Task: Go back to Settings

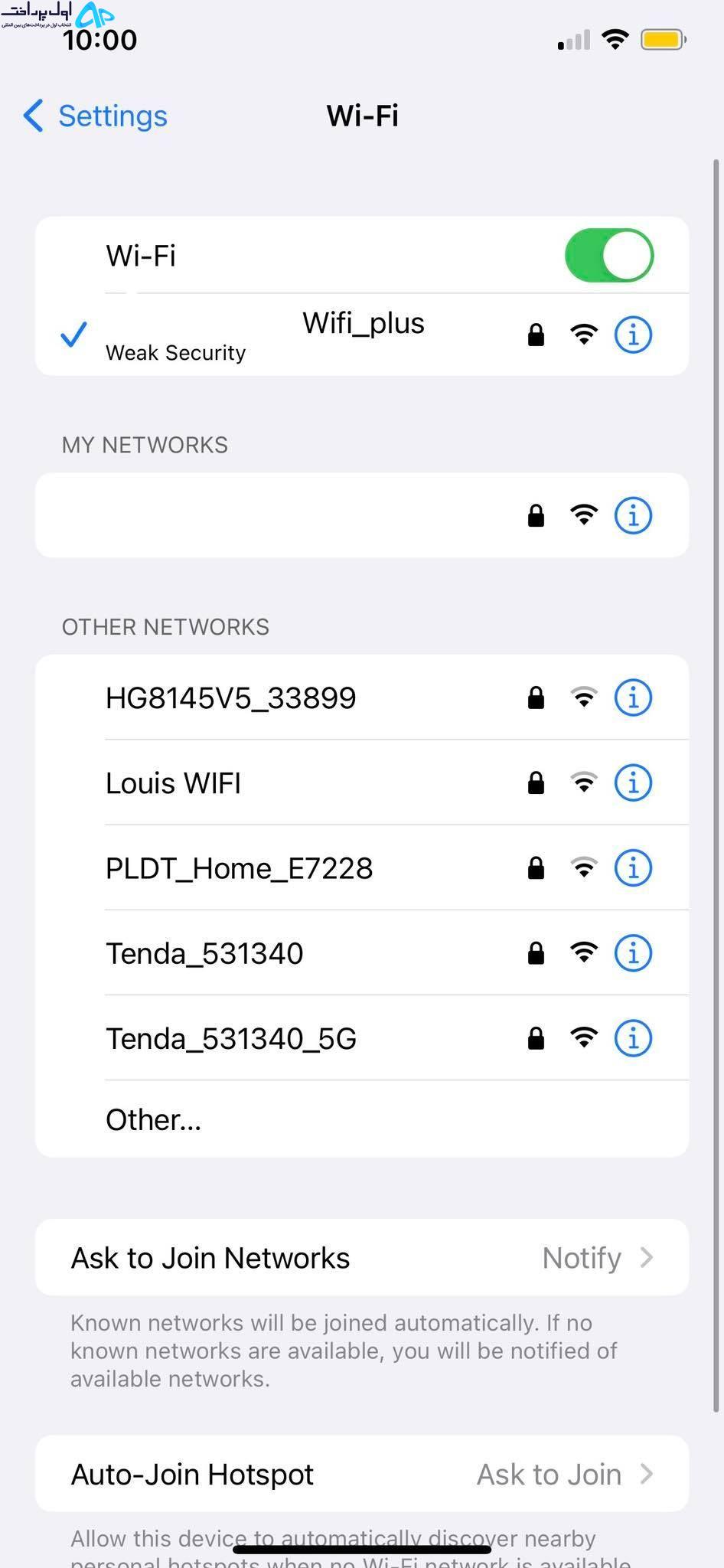Action: [95, 116]
